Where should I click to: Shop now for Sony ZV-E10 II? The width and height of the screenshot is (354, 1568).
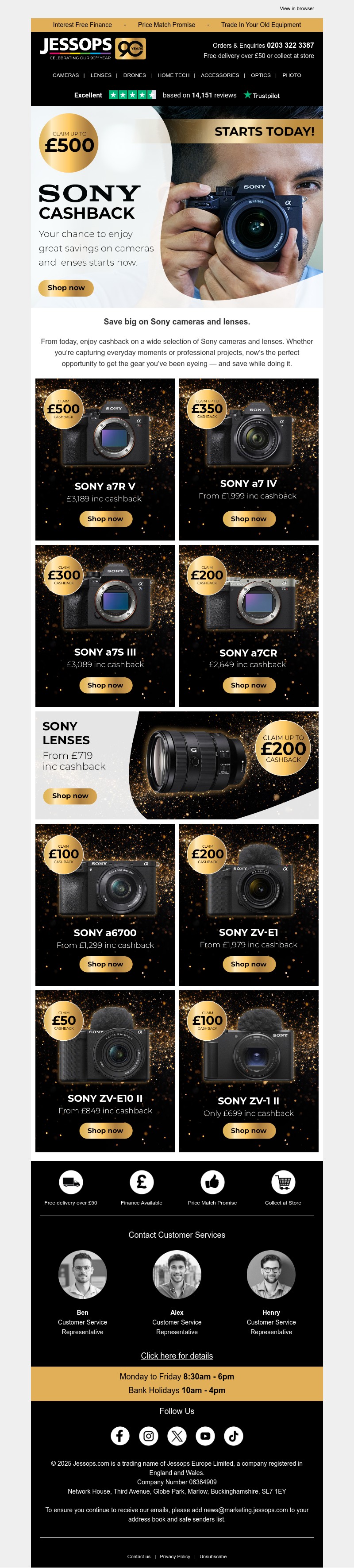coord(105,1130)
